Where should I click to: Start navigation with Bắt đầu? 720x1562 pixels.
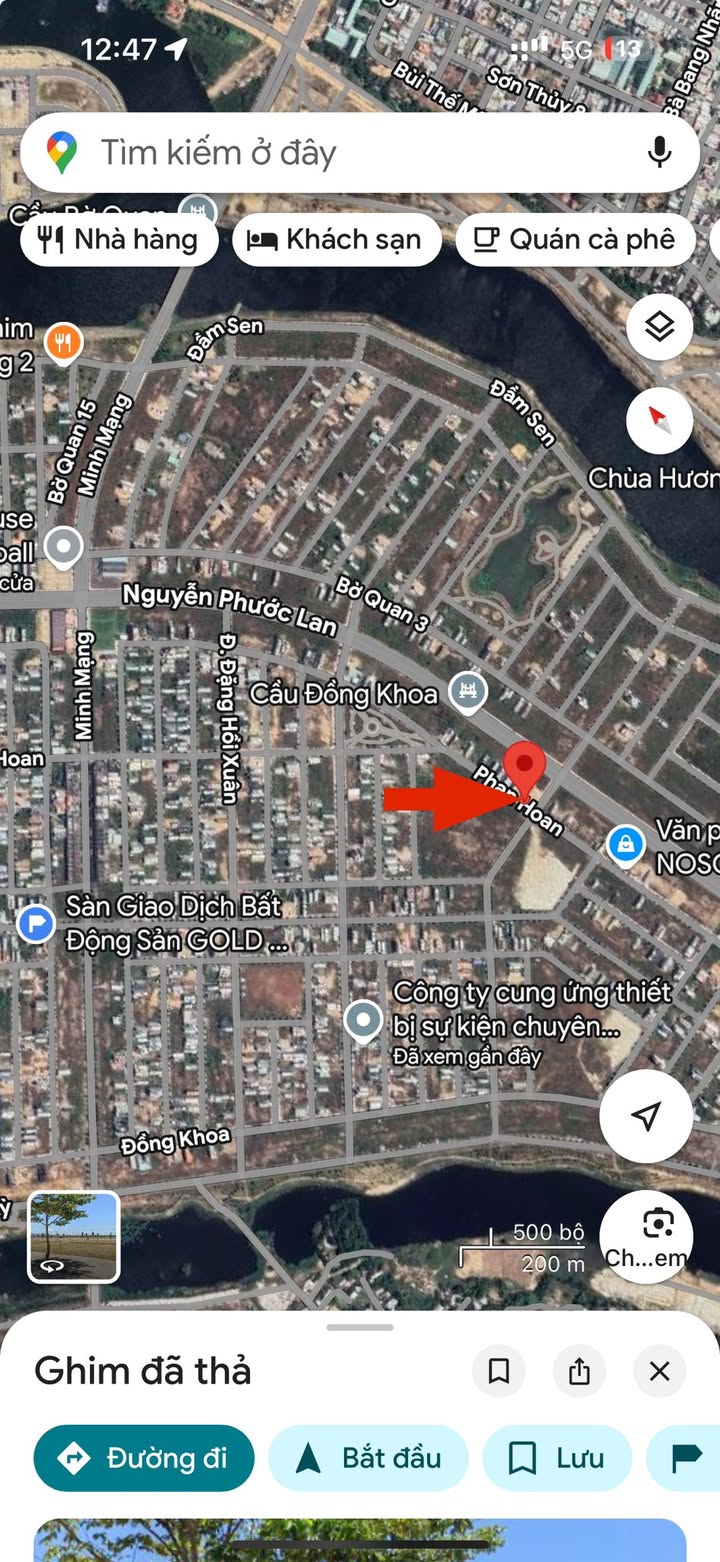pos(368,1458)
